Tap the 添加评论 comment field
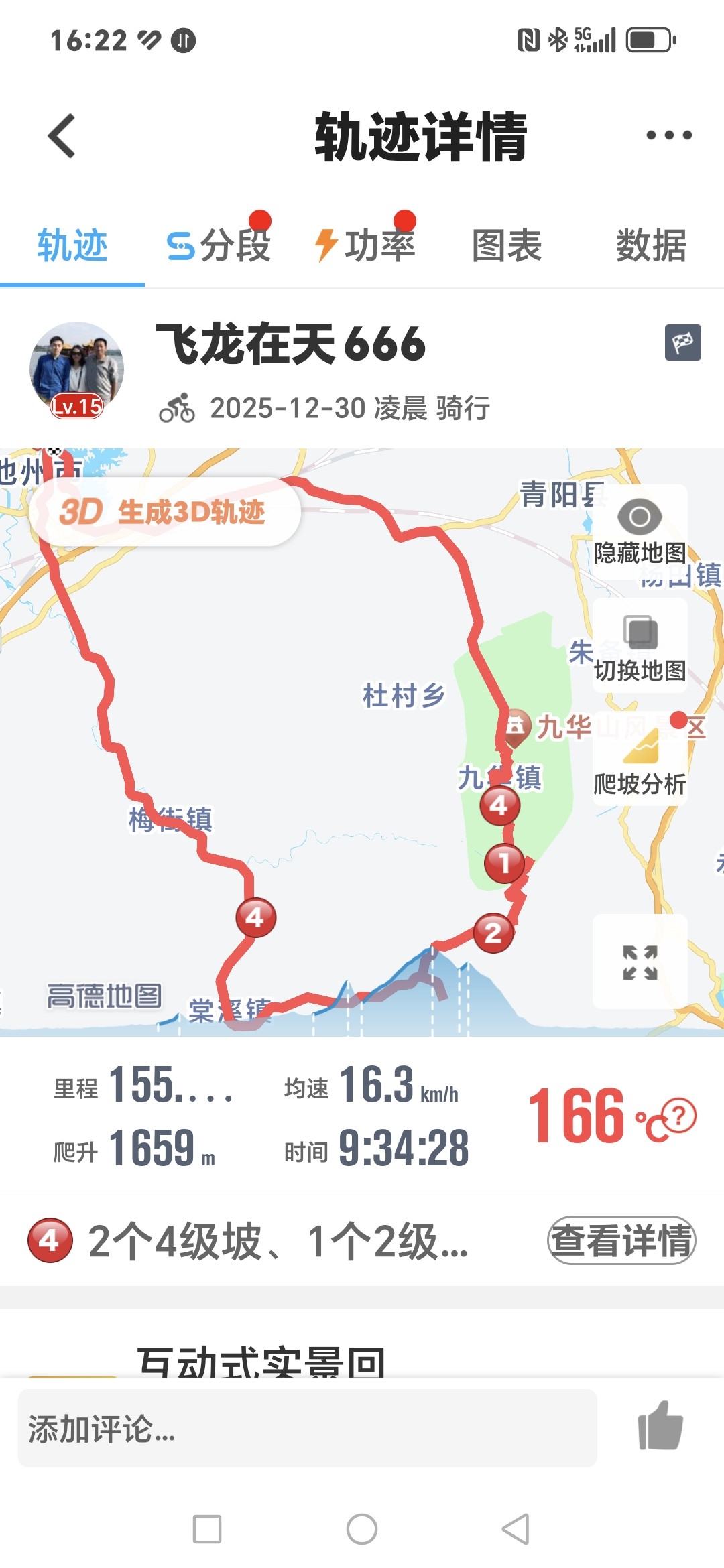Image resolution: width=724 pixels, height=1568 pixels. (x=307, y=1428)
